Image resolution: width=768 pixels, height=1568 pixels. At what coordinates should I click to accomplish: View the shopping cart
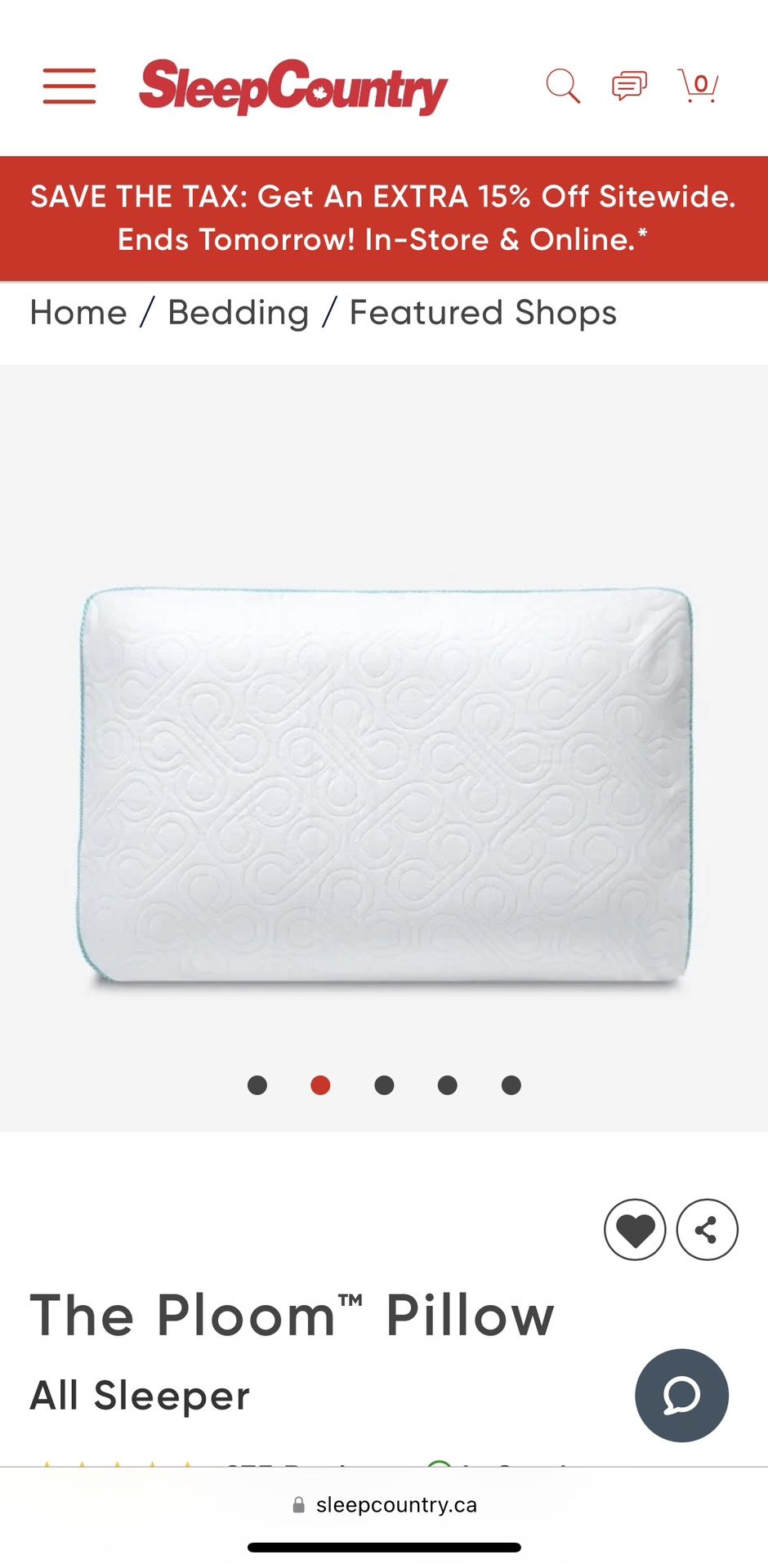click(698, 85)
